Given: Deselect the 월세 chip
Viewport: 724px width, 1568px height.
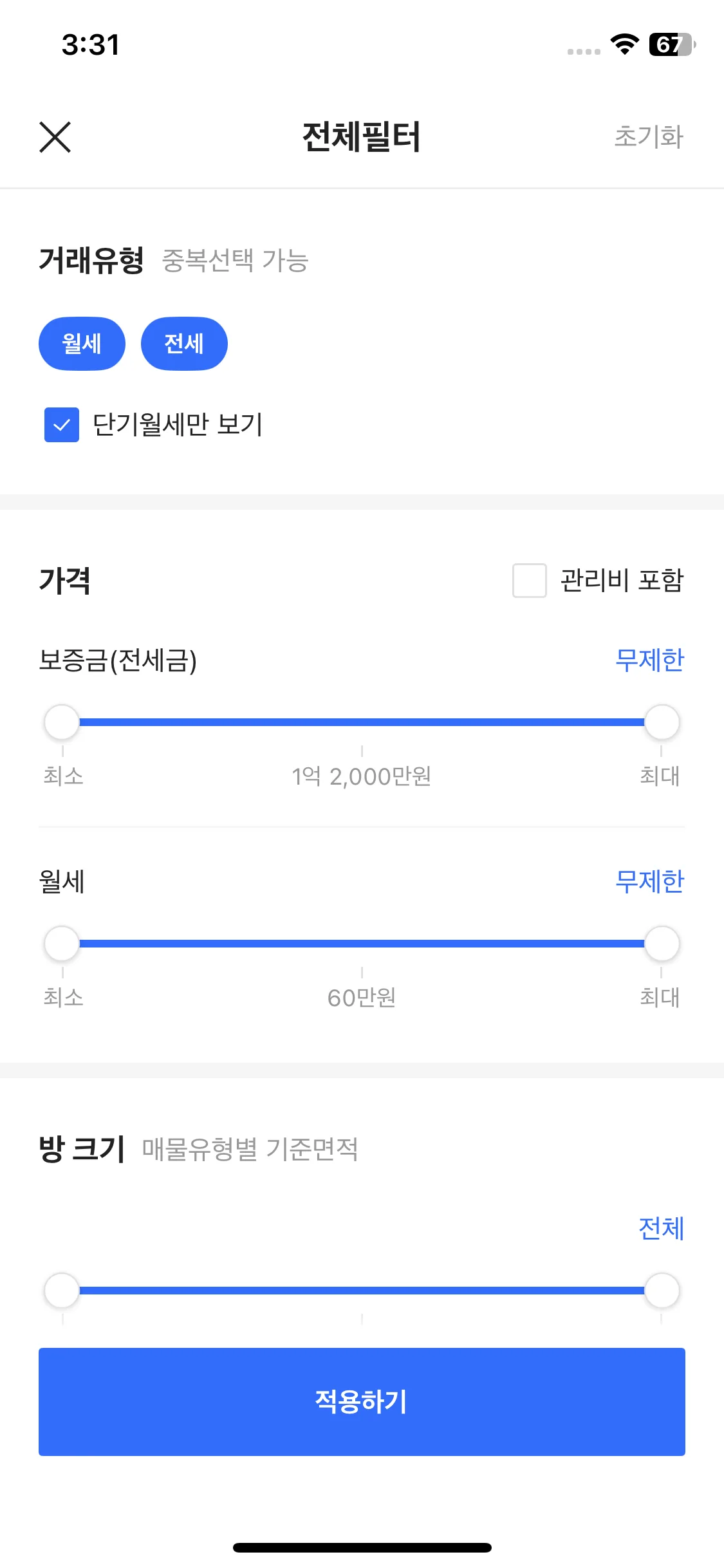Looking at the screenshot, I should click(82, 344).
